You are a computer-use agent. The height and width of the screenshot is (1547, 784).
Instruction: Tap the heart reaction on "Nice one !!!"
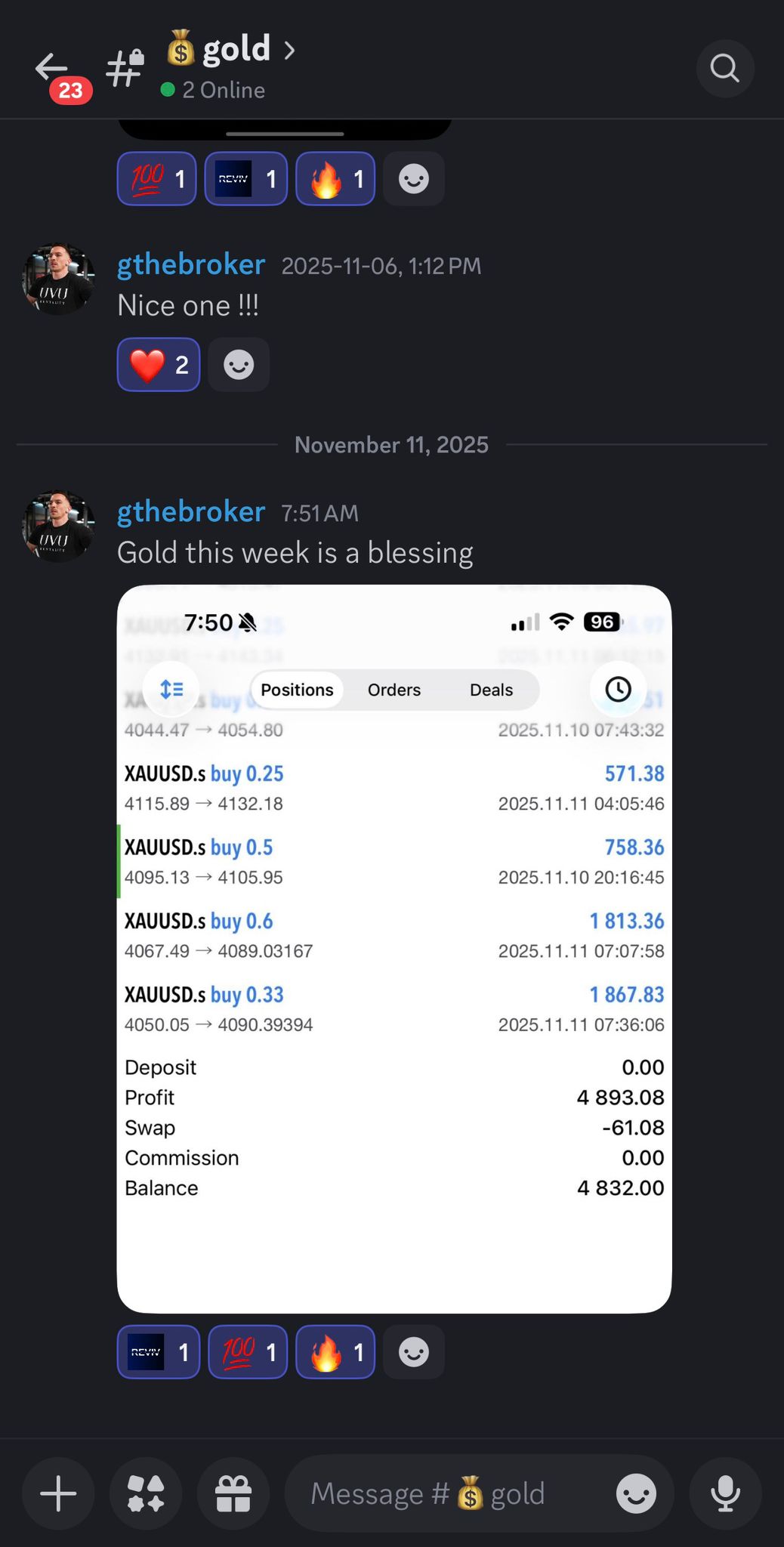click(x=159, y=365)
